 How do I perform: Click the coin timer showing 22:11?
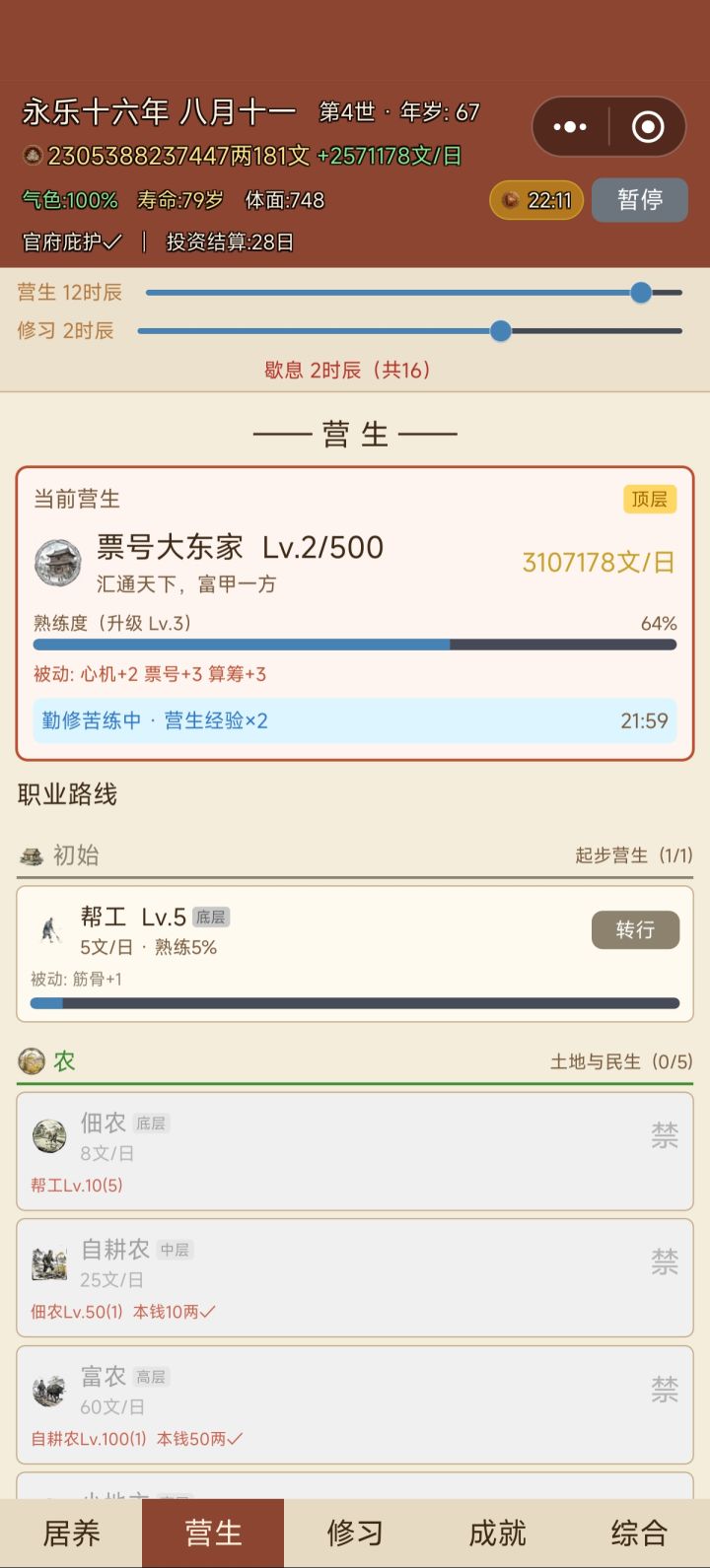535,199
